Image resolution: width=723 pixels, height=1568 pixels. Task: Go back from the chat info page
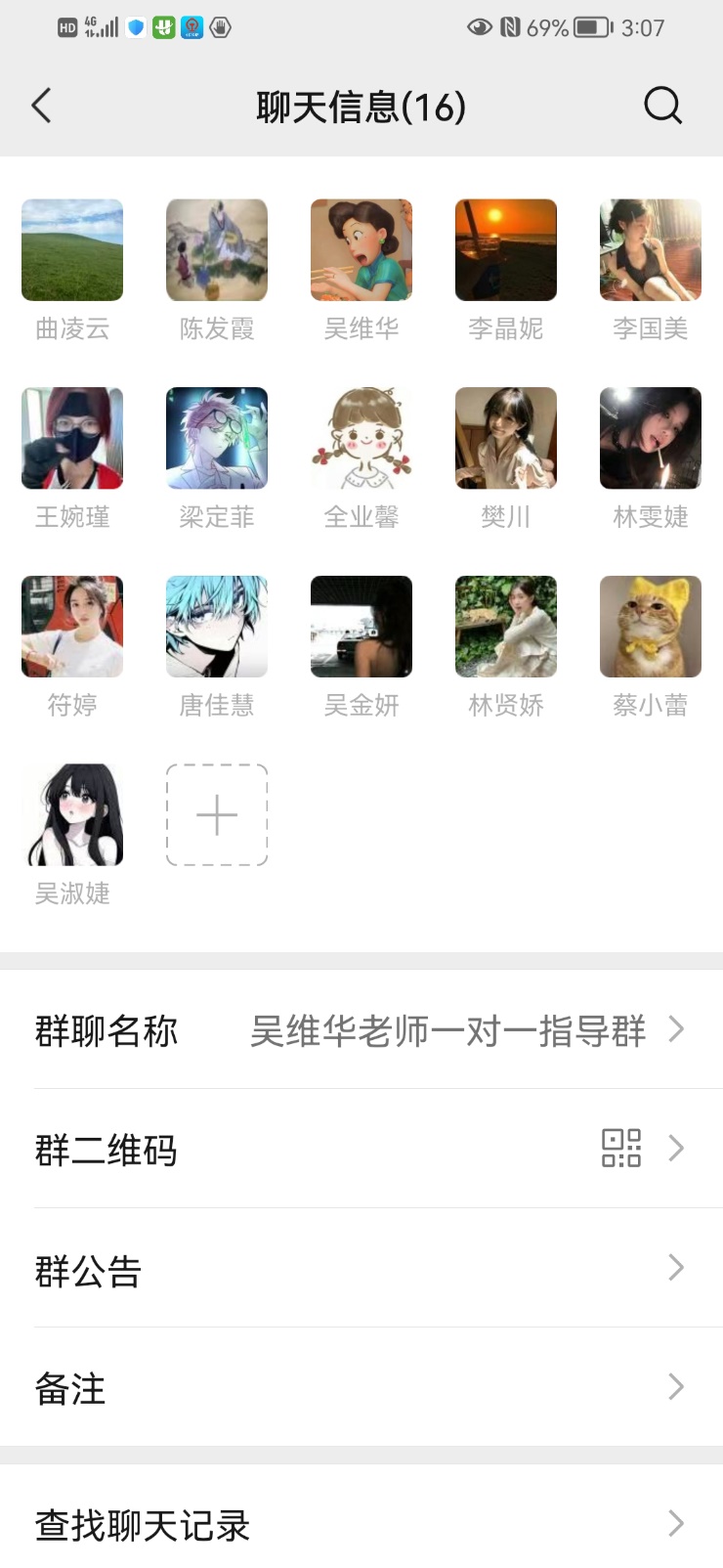[41, 106]
